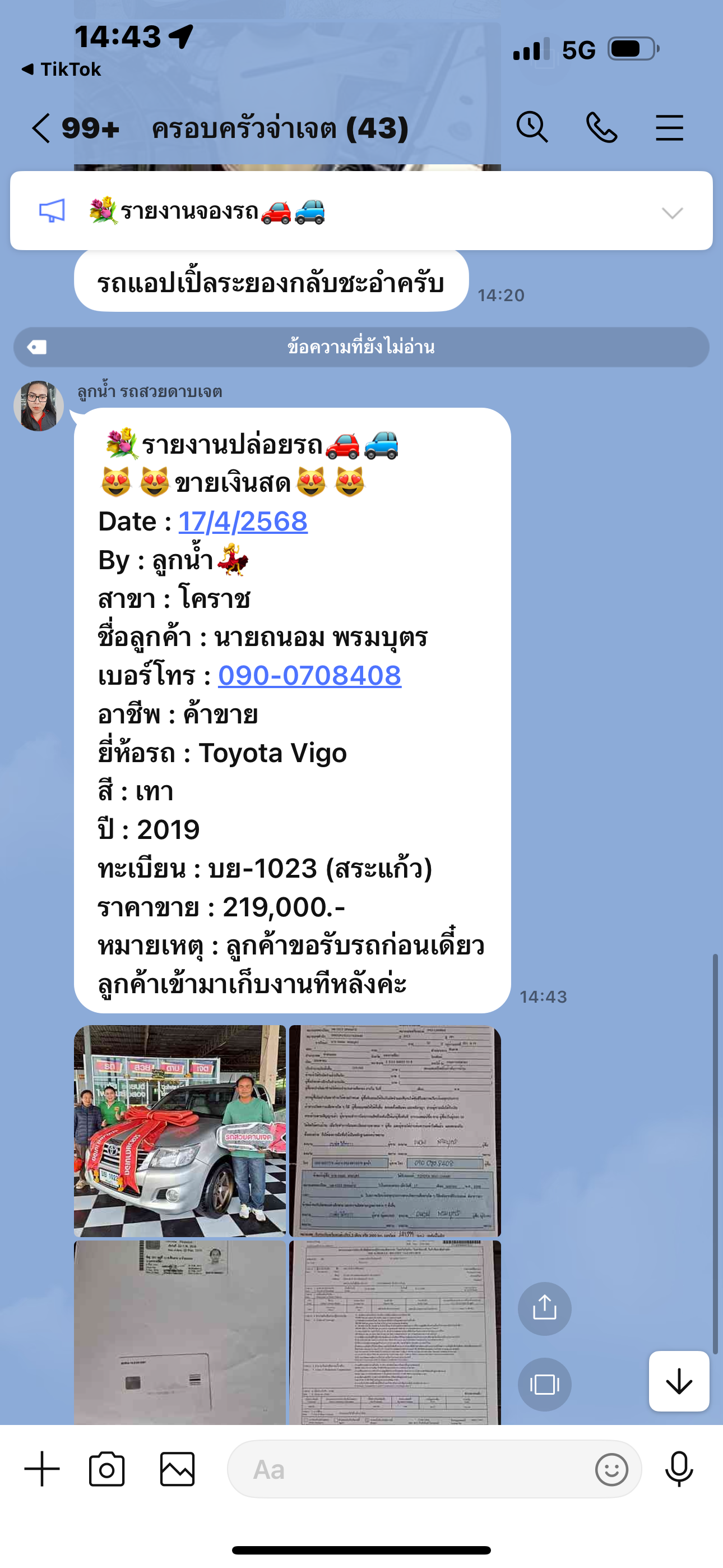Search within this group chat
Image resolution: width=723 pixels, height=1568 pixels.
pyautogui.click(x=532, y=128)
